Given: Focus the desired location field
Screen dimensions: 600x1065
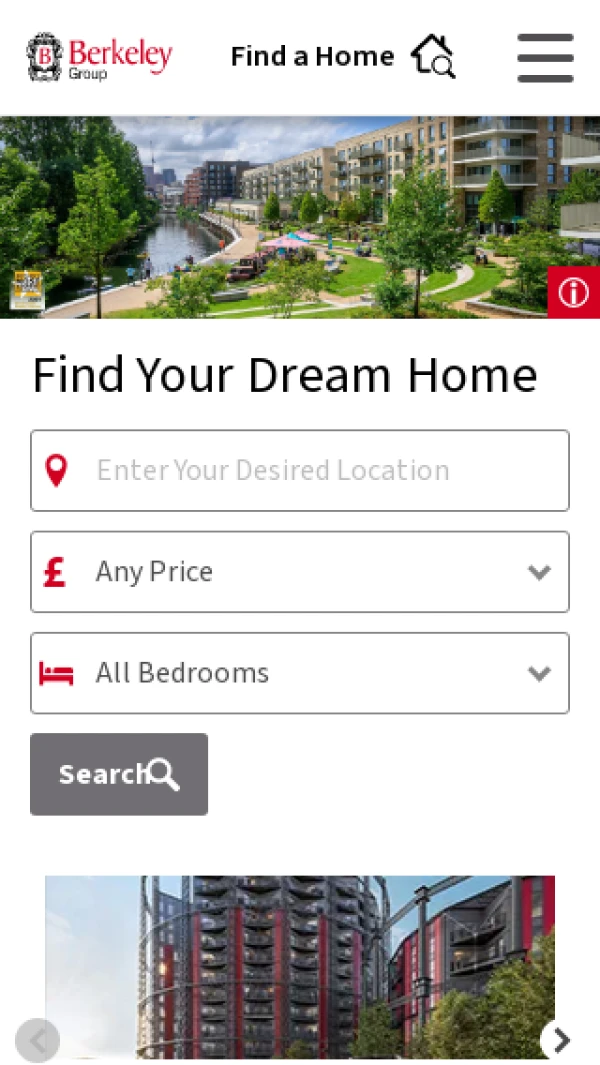Looking at the screenshot, I should 300,470.
